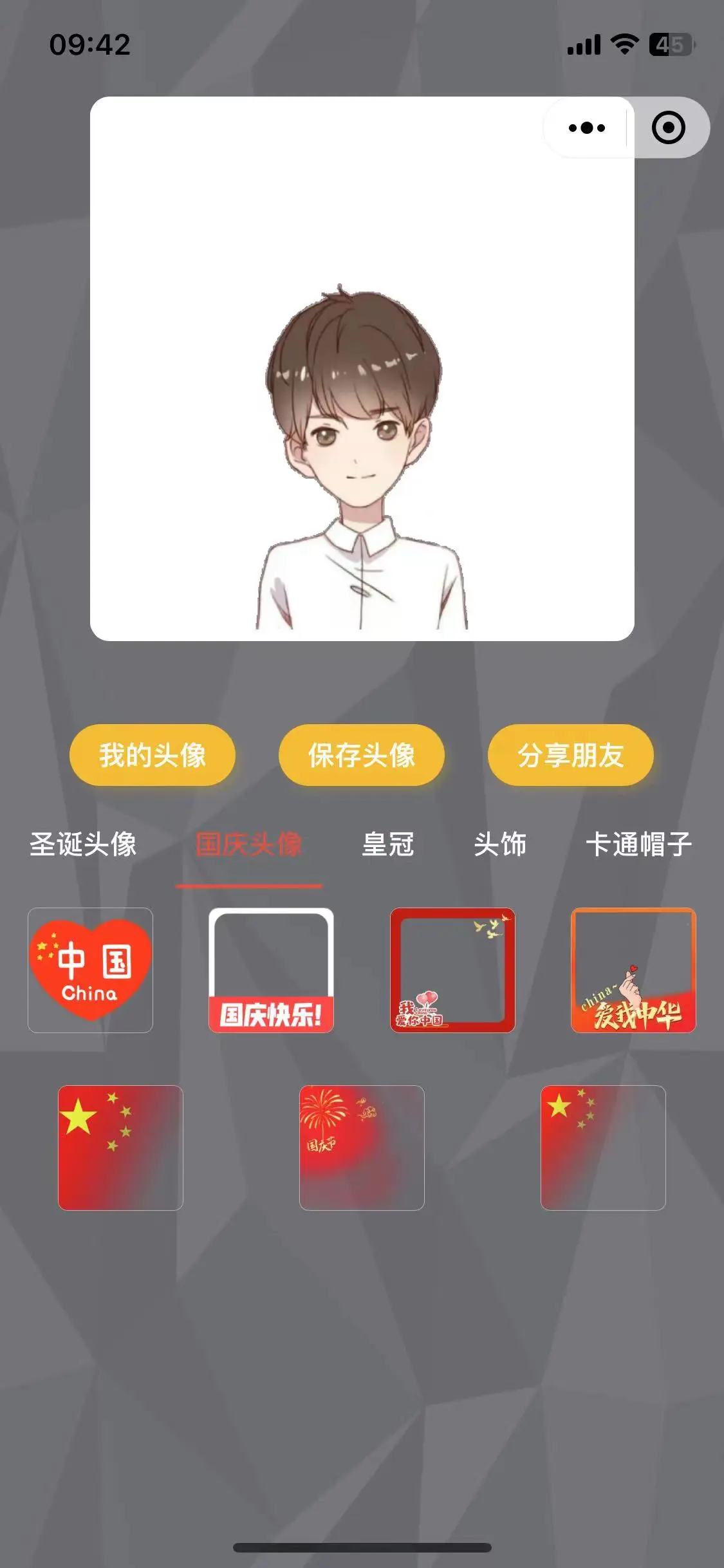Share with friends via 分享朋友
Image resolution: width=724 pixels, height=1568 pixels.
(x=571, y=755)
